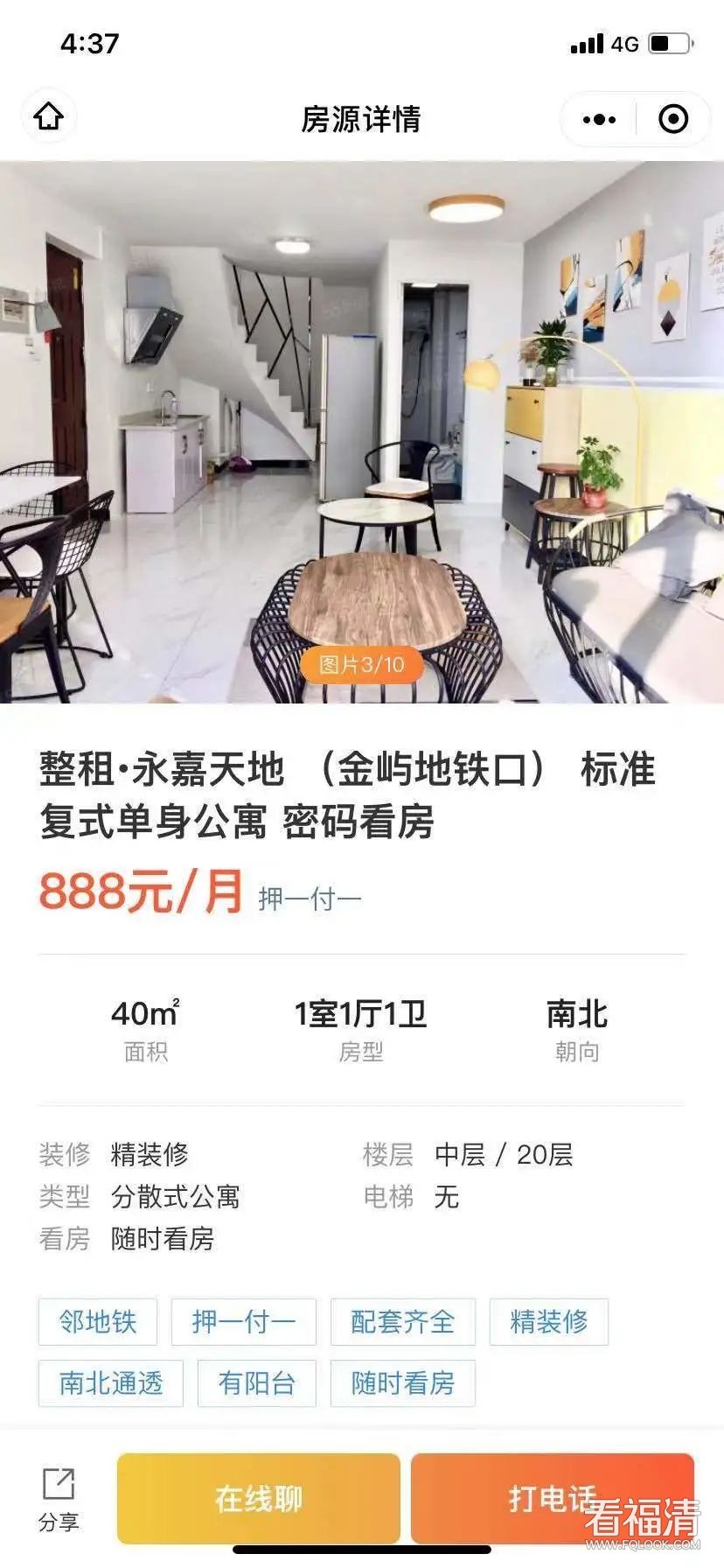Close the mini program via circle button
Screen dimensions: 724x1568
(672, 119)
